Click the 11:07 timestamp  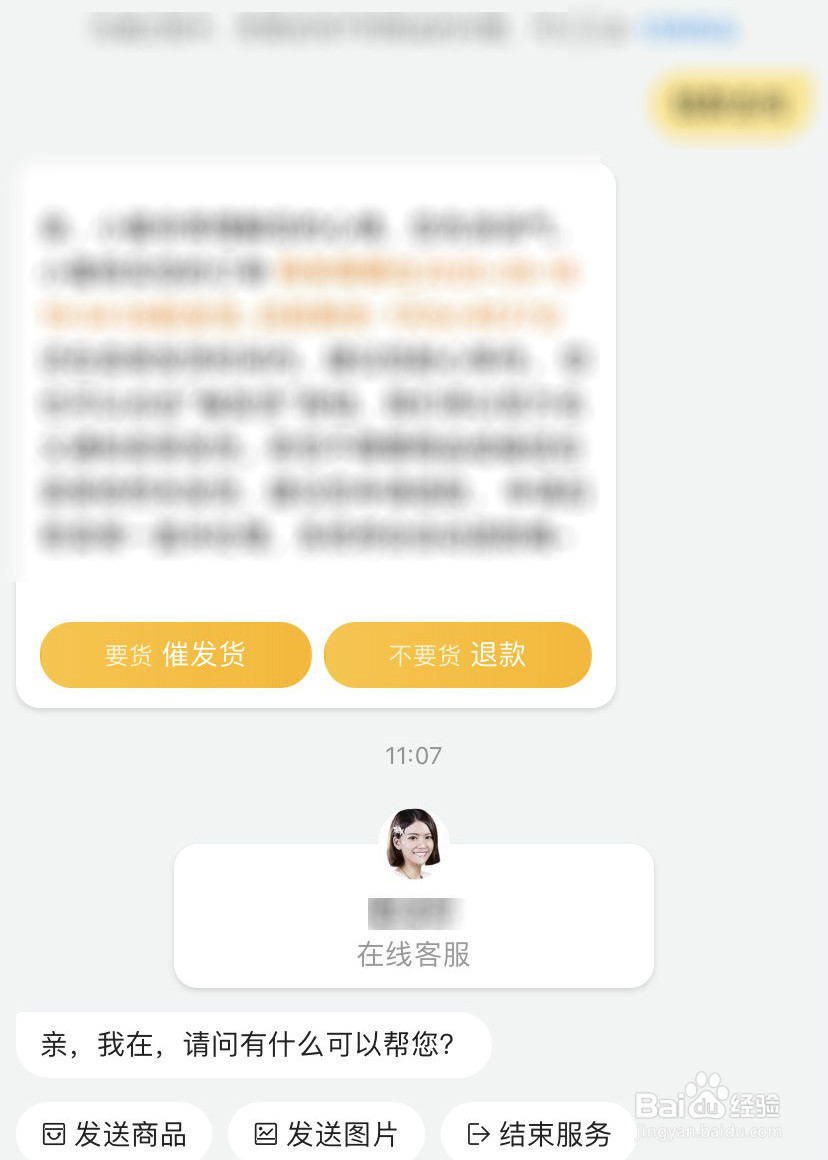pyautogui.click(x=413, y=756)
